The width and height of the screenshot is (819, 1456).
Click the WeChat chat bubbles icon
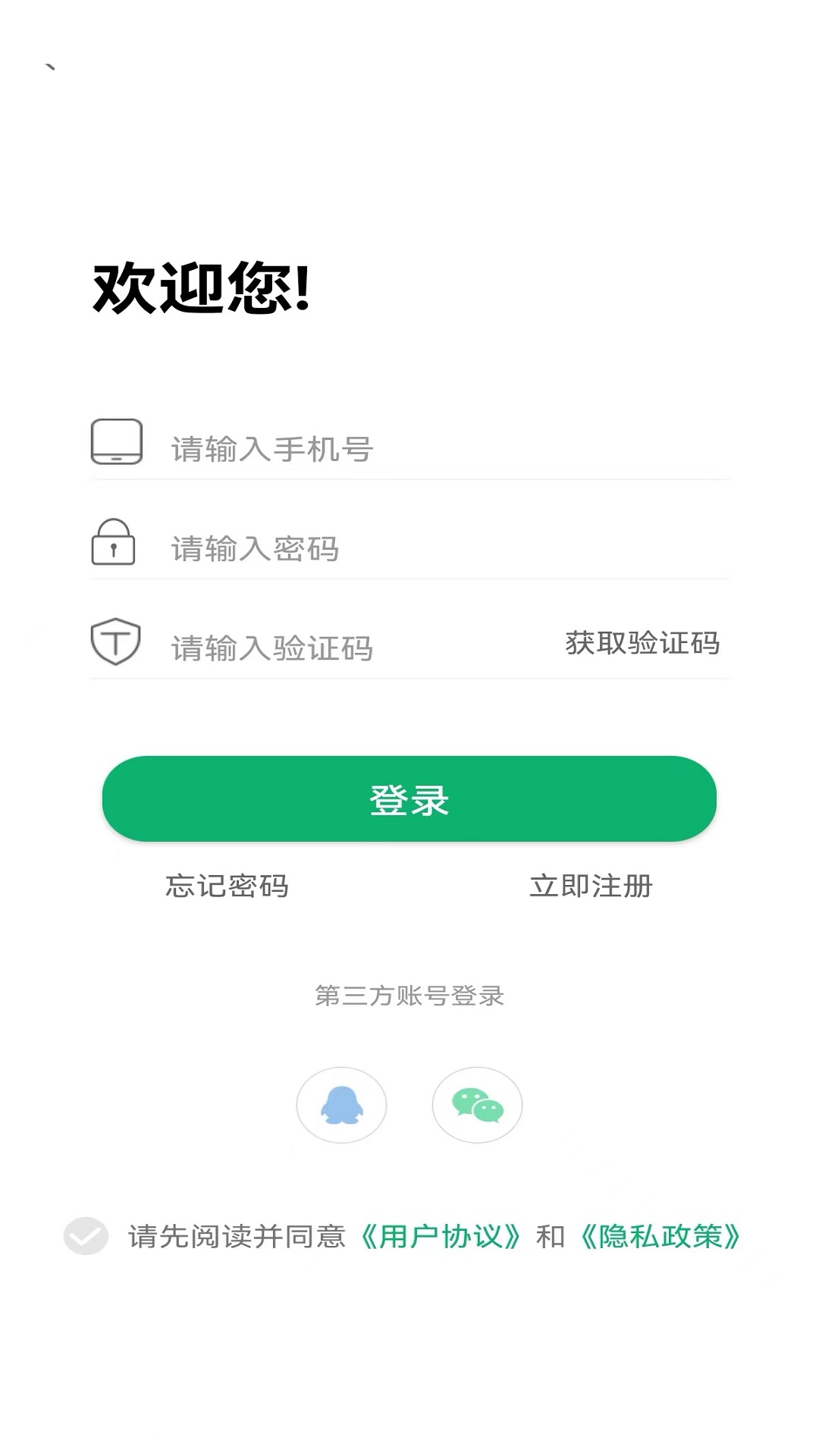(x=476, y=1106)
